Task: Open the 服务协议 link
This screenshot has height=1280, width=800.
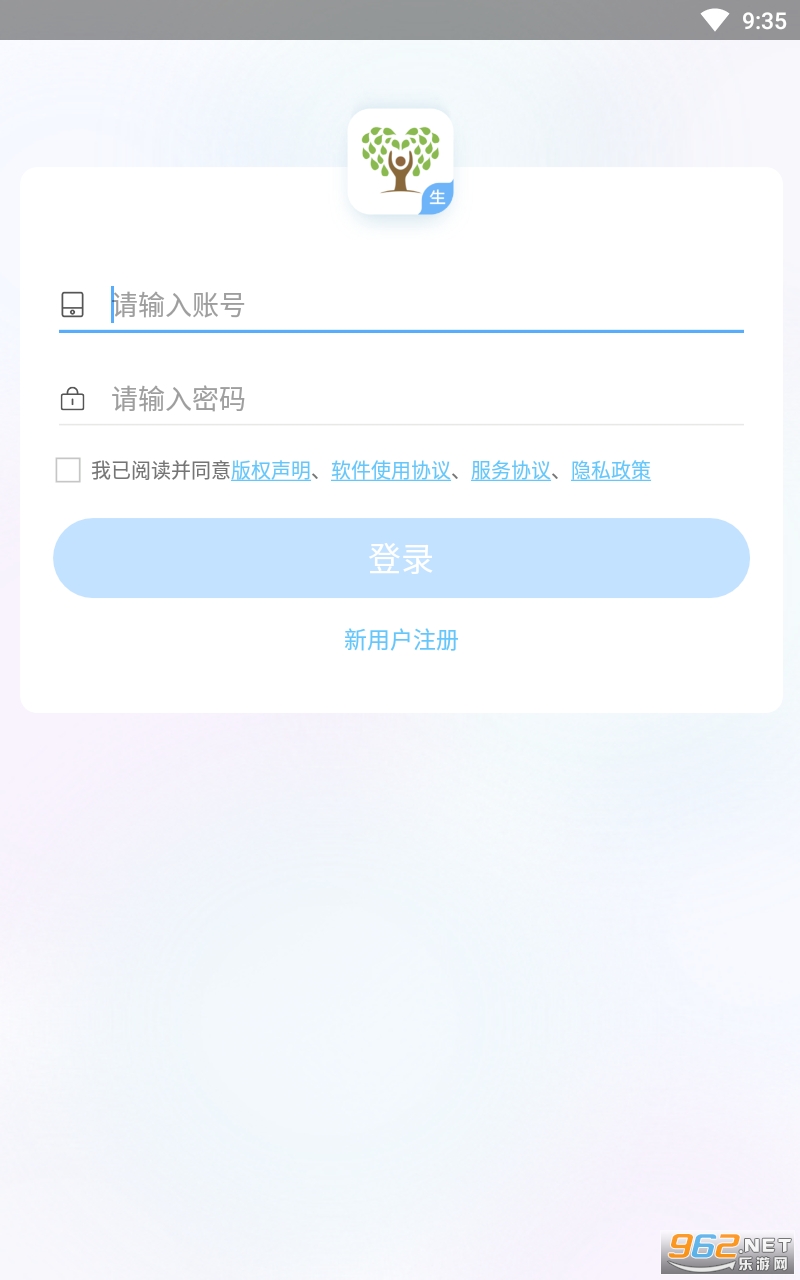Action: pos(511,470)
